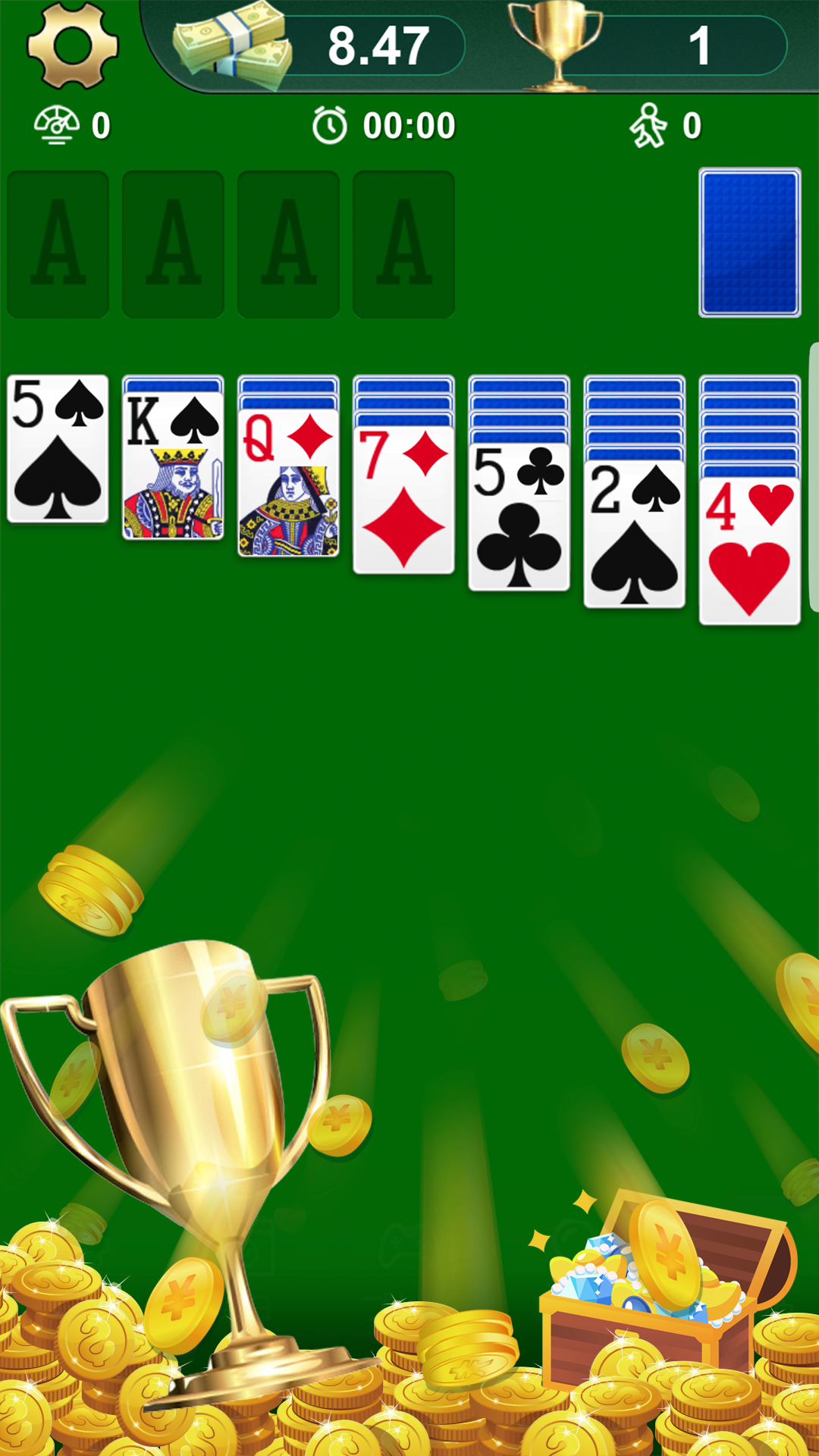819x1456 pixels.
Task: Move the 2 of spades card
Action: [634, 534]
